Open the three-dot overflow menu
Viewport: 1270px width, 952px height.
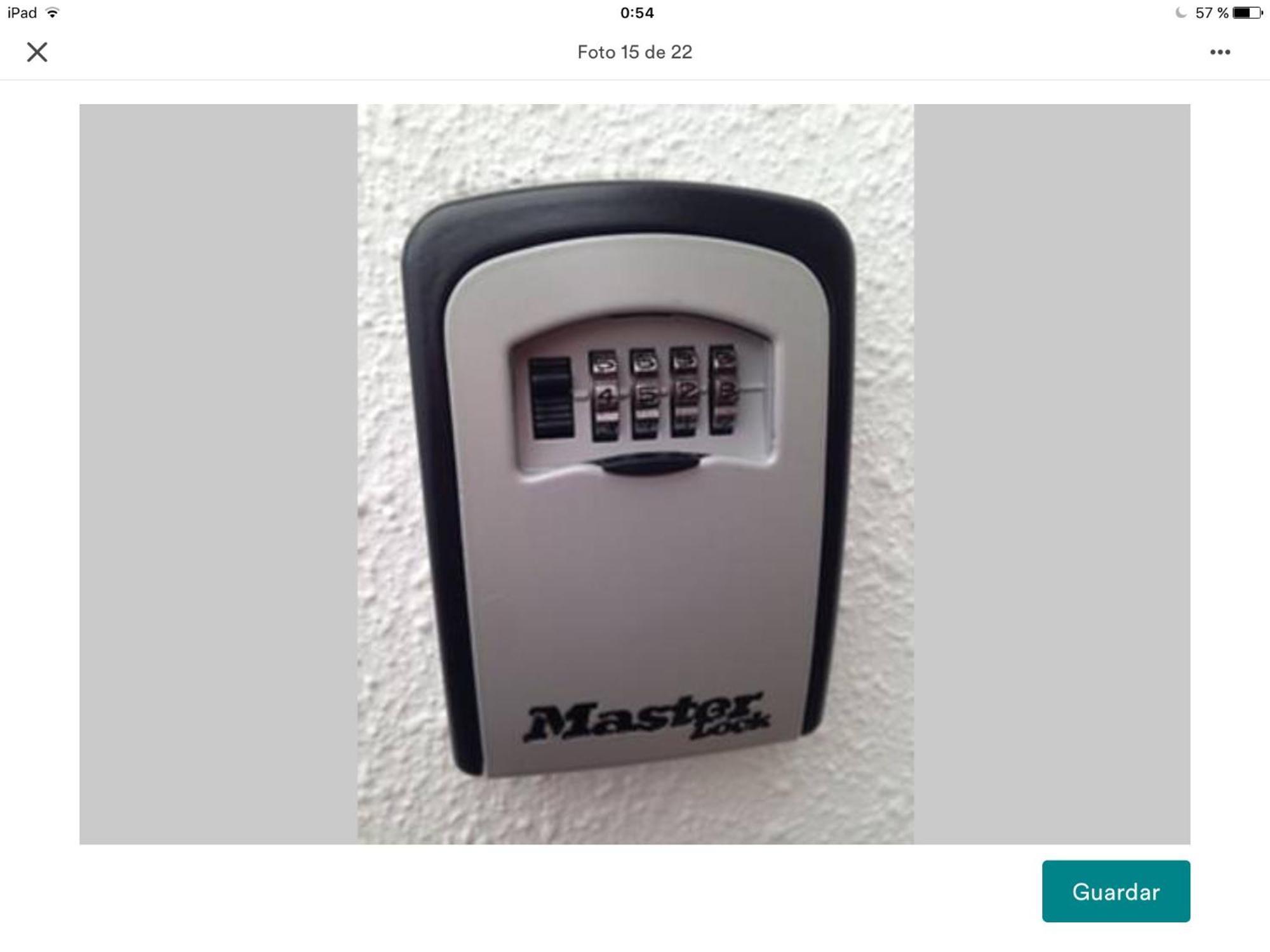1220,52
